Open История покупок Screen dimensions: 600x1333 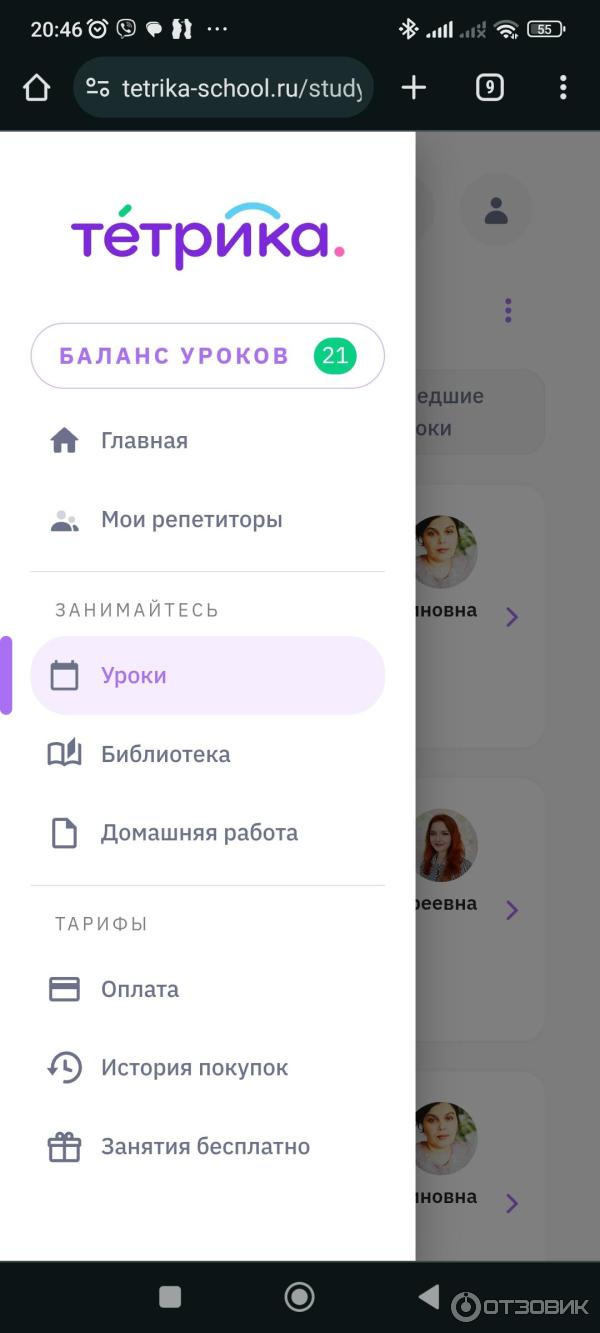(193, 1068)
